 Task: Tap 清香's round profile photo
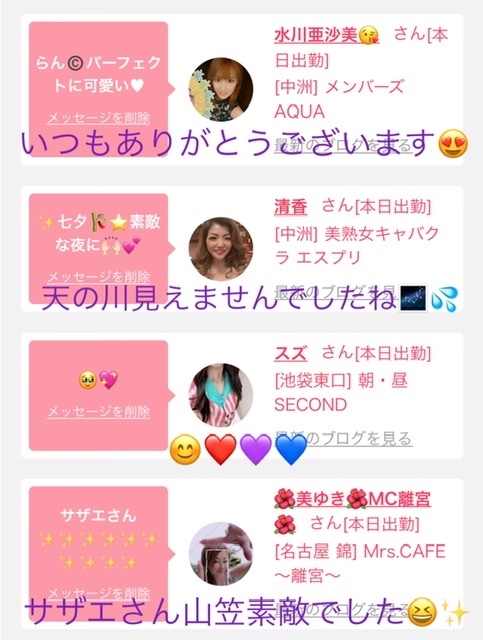pyautogui.click(x=221, y=249)
